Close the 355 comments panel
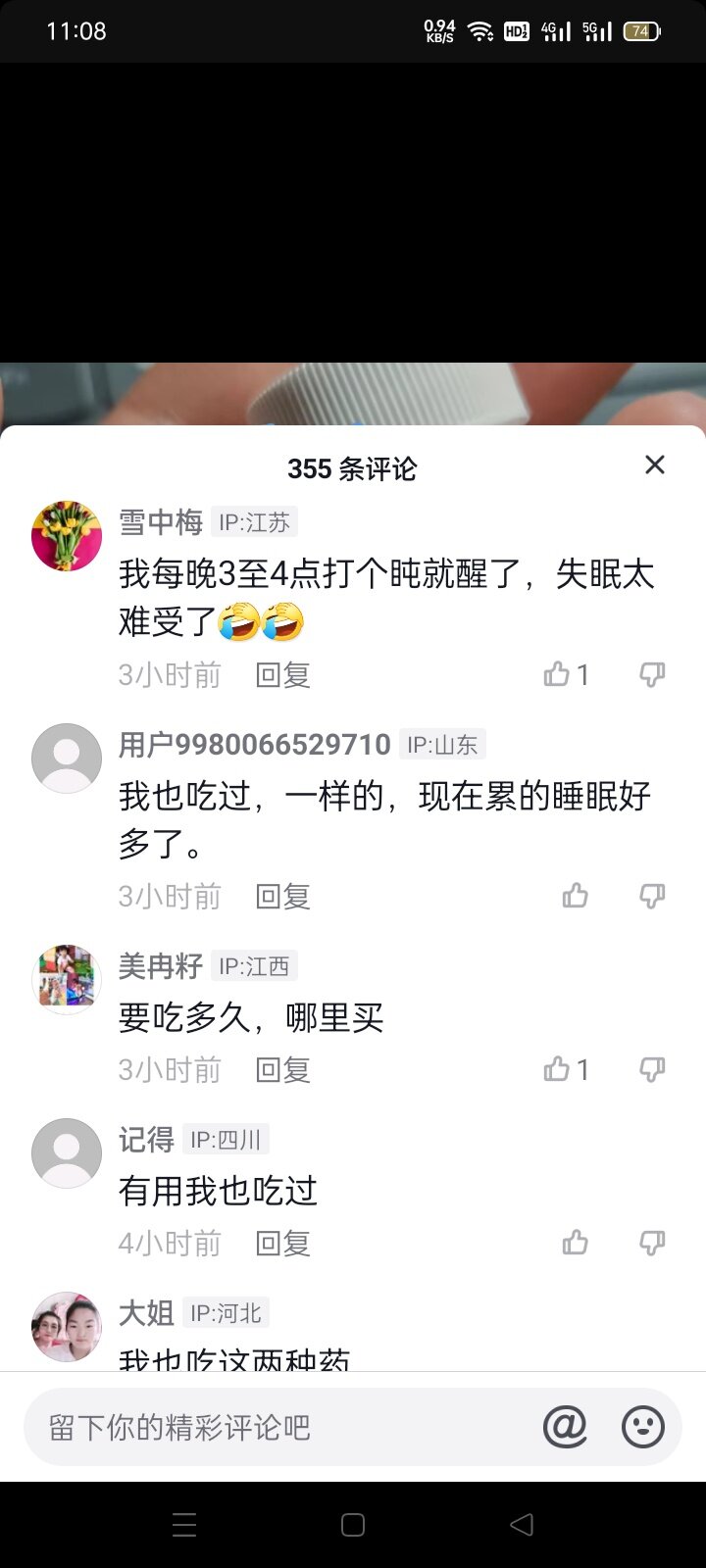This screenshot has width=706, height=1568. click(655, 465)
